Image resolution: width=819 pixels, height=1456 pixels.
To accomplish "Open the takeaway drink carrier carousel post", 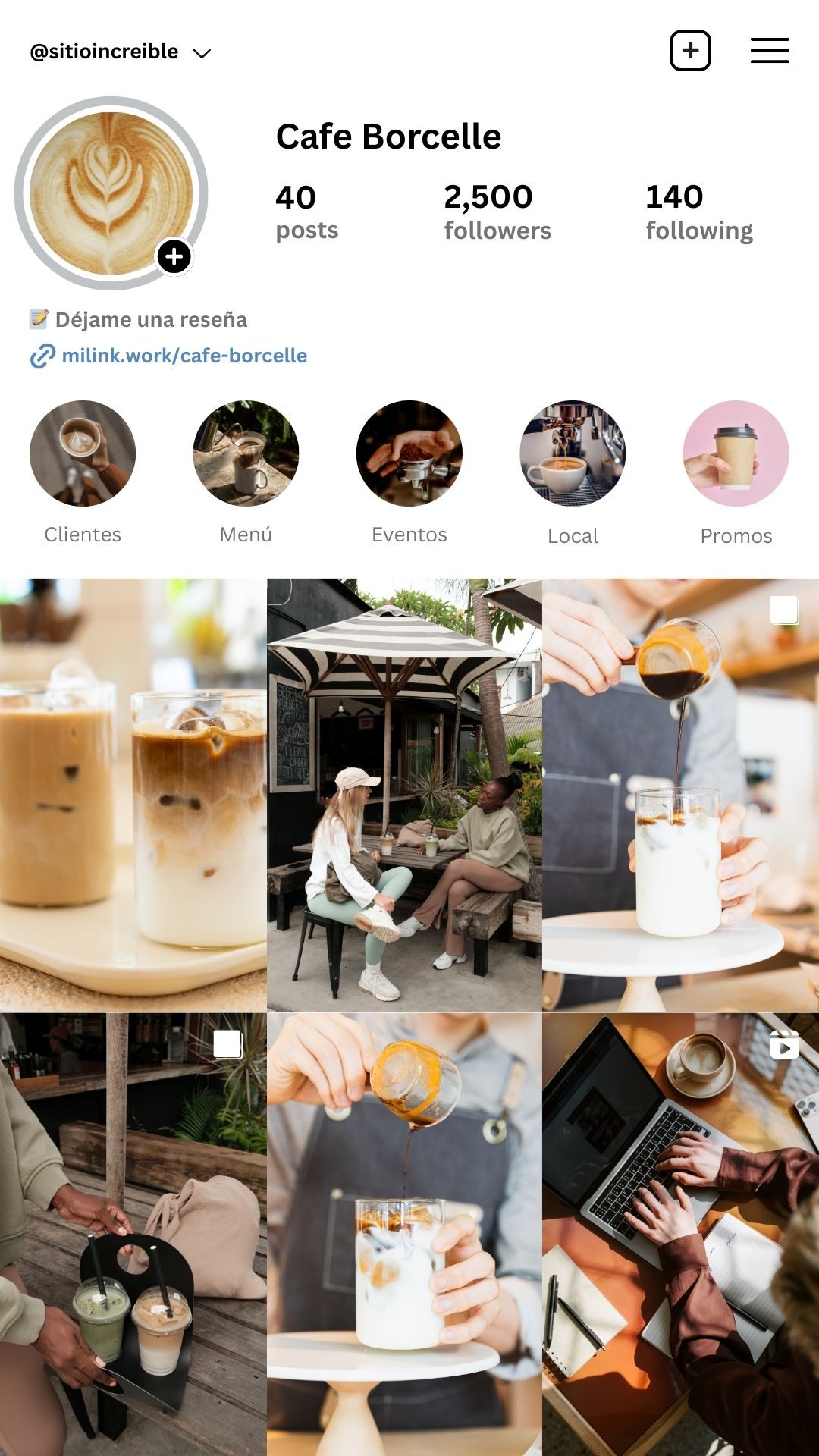I will pos(133,1235).
